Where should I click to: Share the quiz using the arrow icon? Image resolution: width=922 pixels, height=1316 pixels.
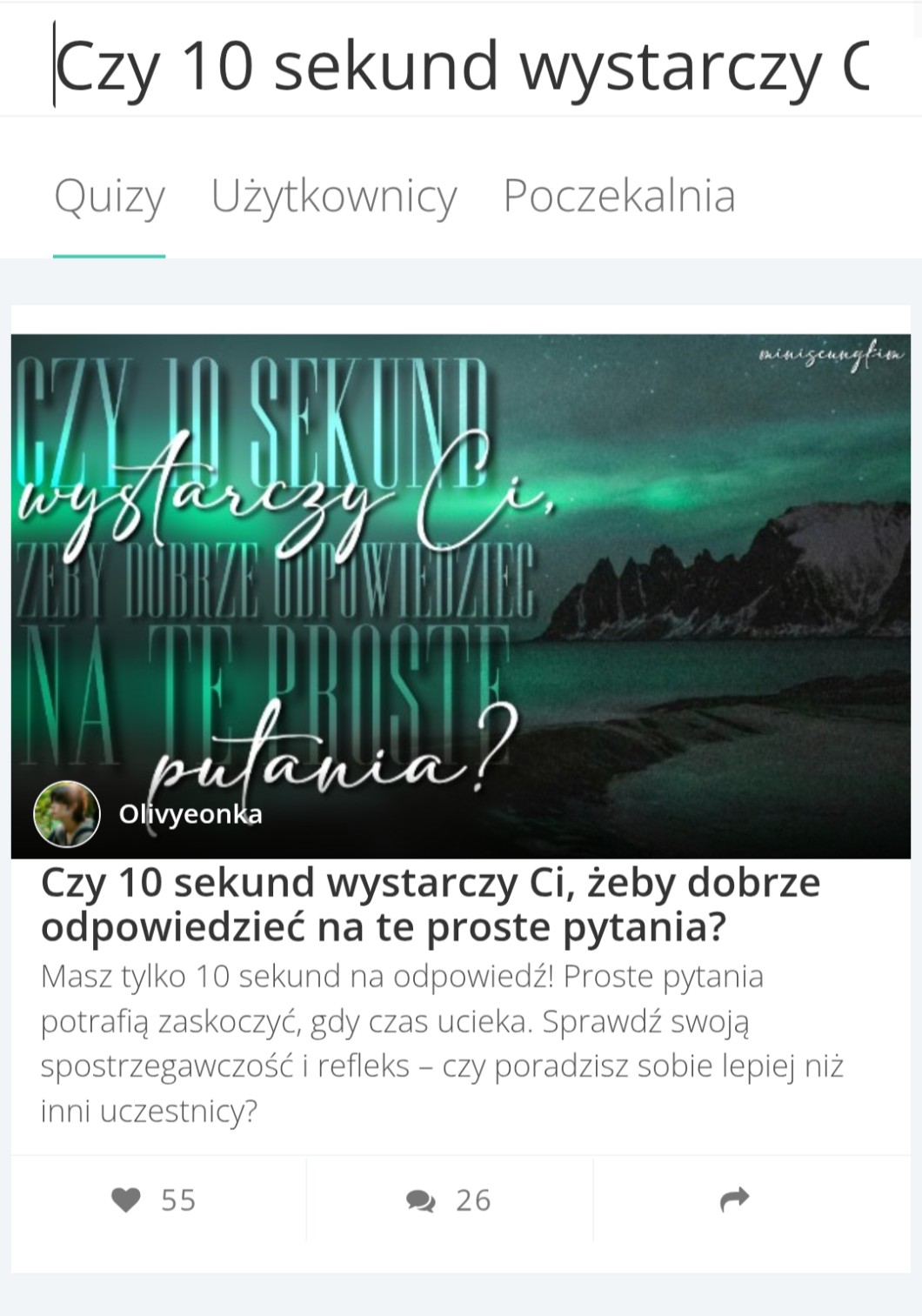coord(735,1200)
